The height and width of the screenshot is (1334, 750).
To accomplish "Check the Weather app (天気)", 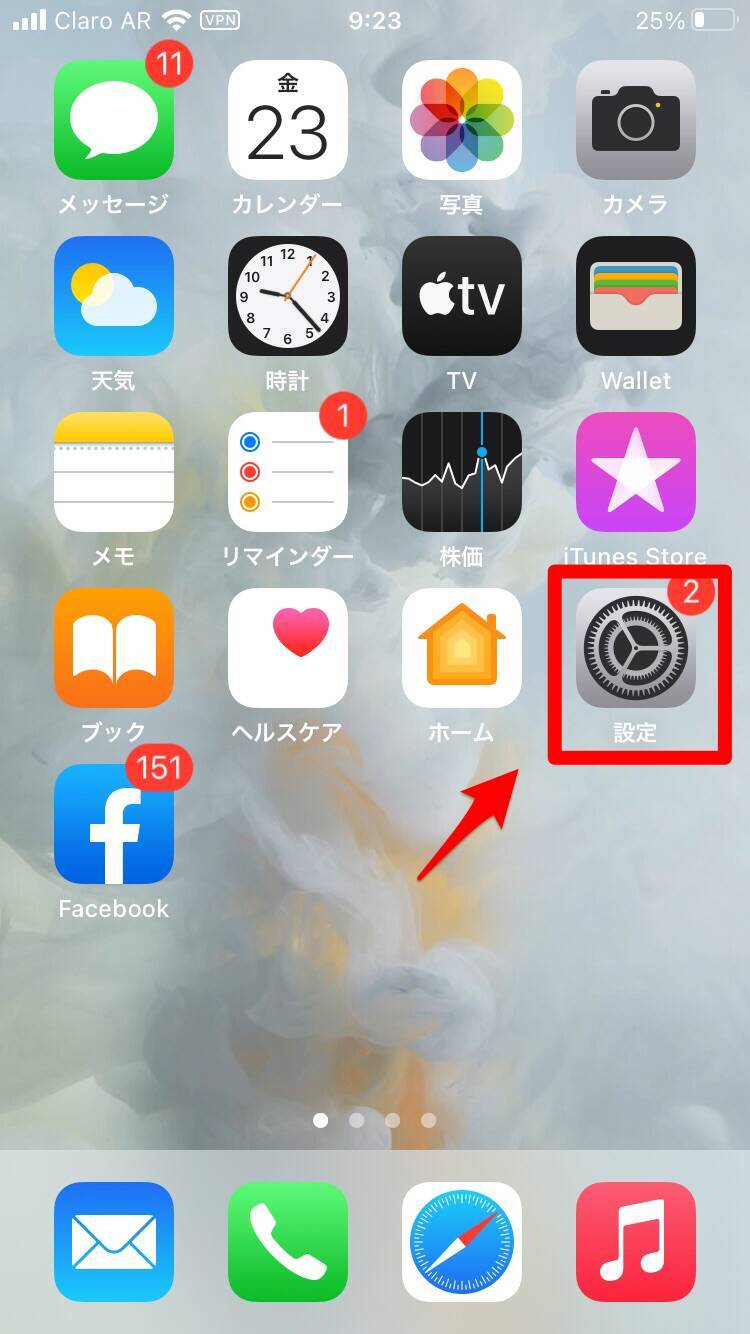I will tap(113, 296).
